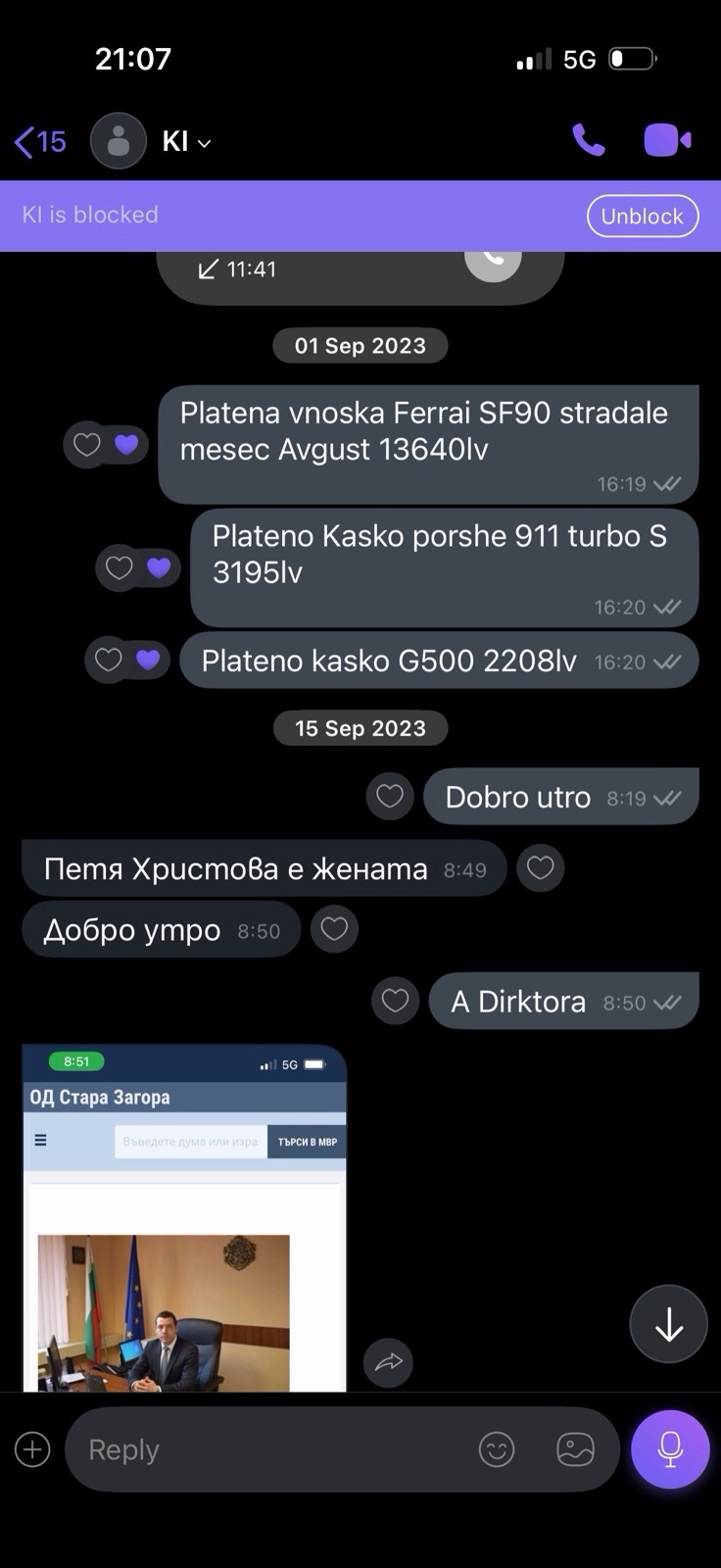Open the attachment plus menu

tap(32, 1449)
